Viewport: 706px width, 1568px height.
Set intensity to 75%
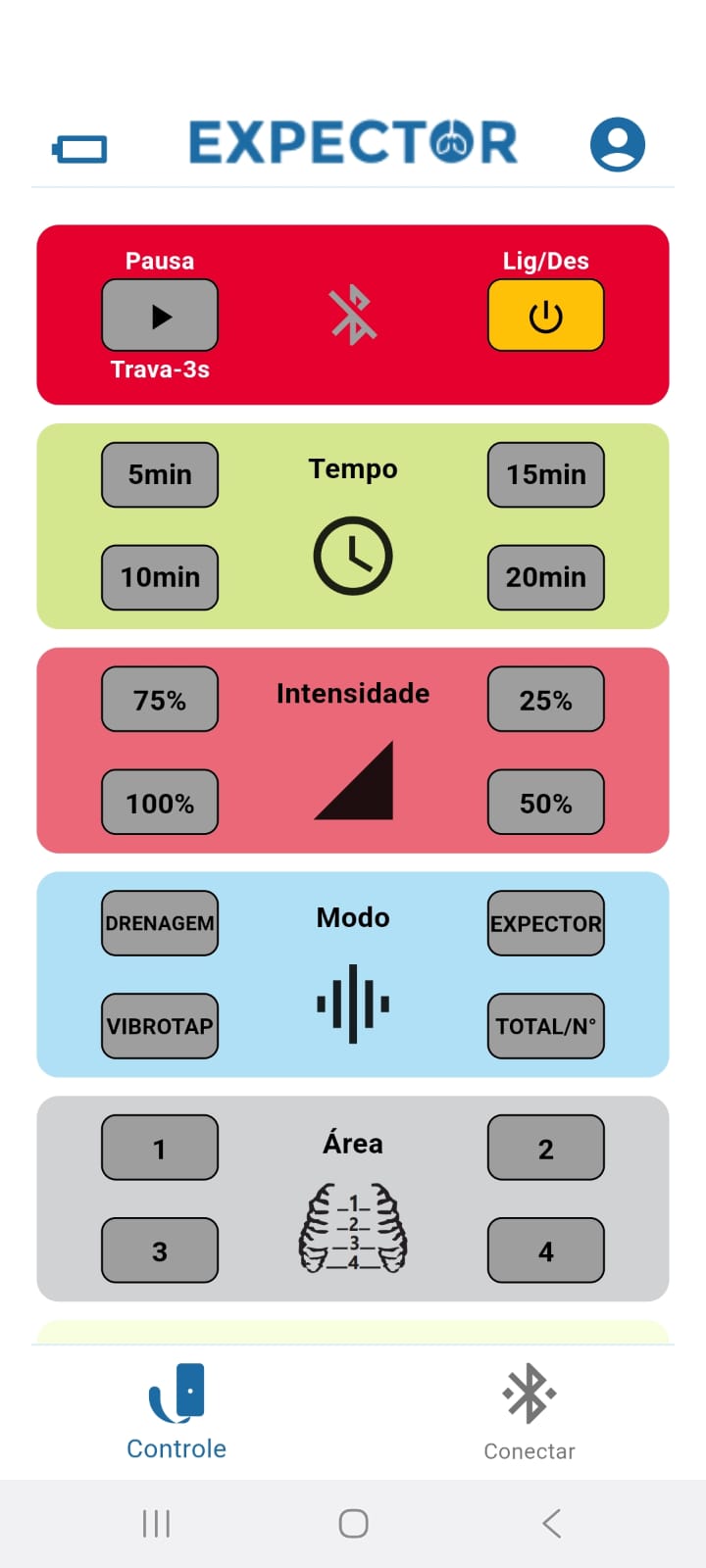160,699
